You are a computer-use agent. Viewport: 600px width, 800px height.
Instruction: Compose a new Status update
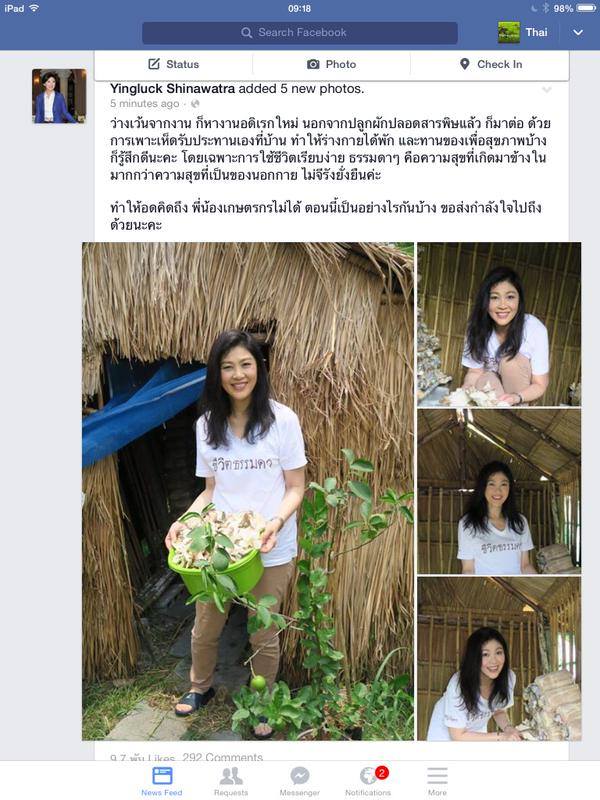tap(173, 64)
